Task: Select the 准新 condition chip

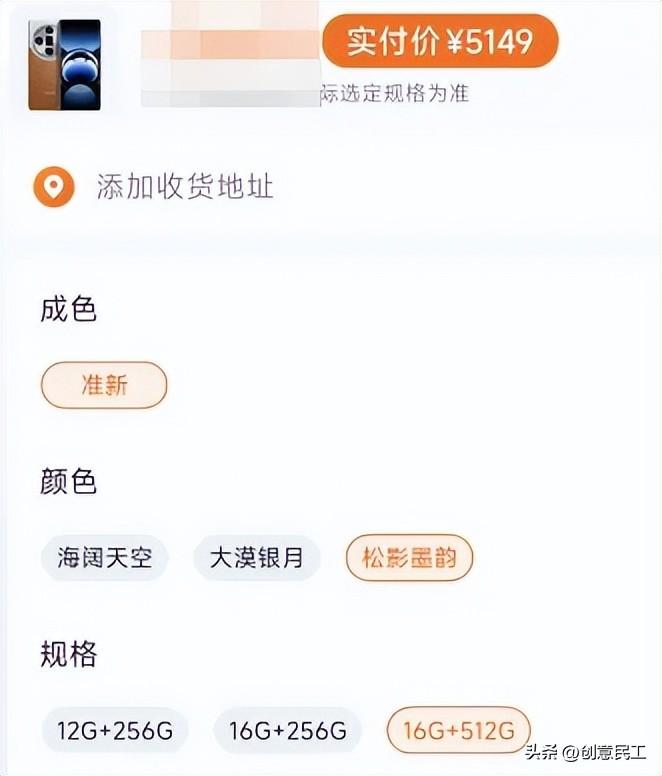Action: [104, 385]
